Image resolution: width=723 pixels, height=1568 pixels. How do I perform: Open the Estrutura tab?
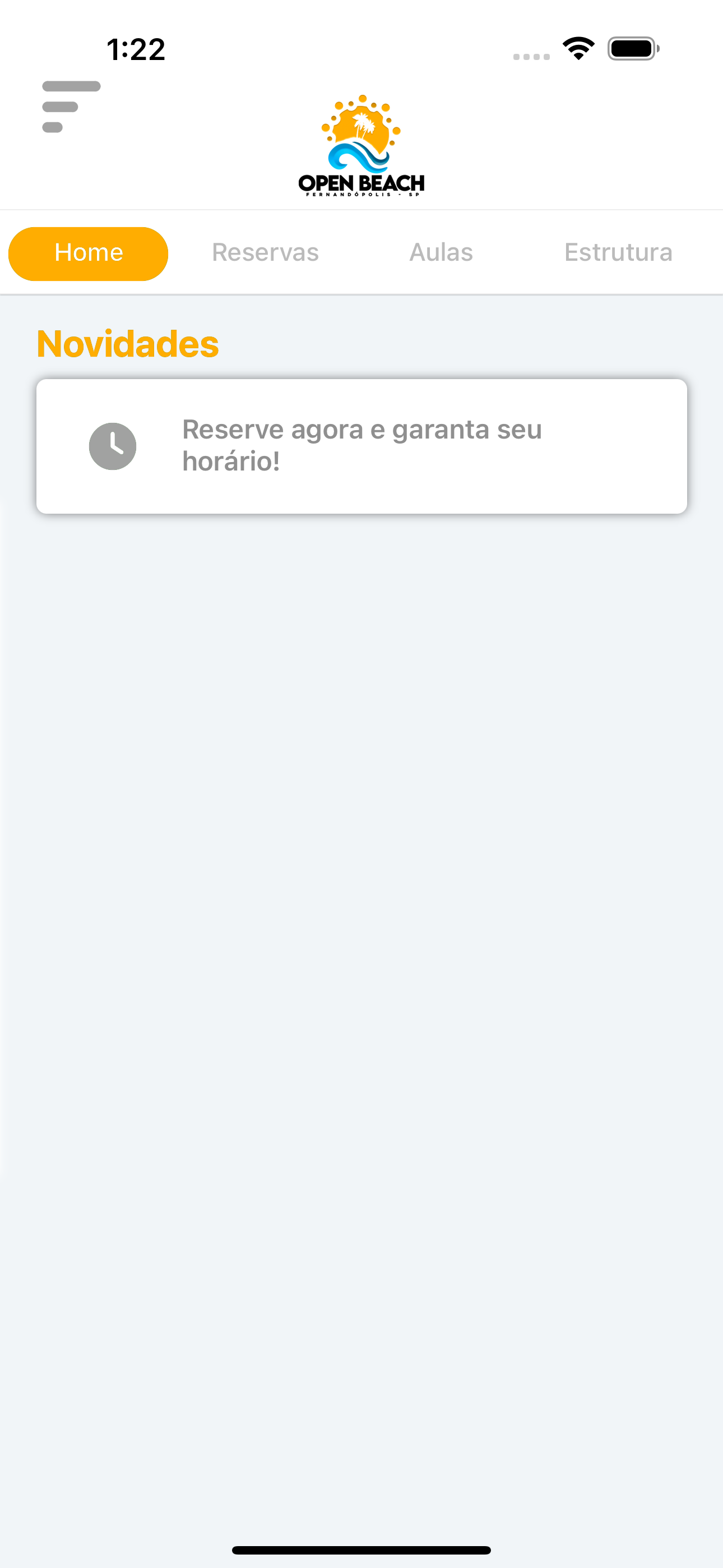[618, 252]
